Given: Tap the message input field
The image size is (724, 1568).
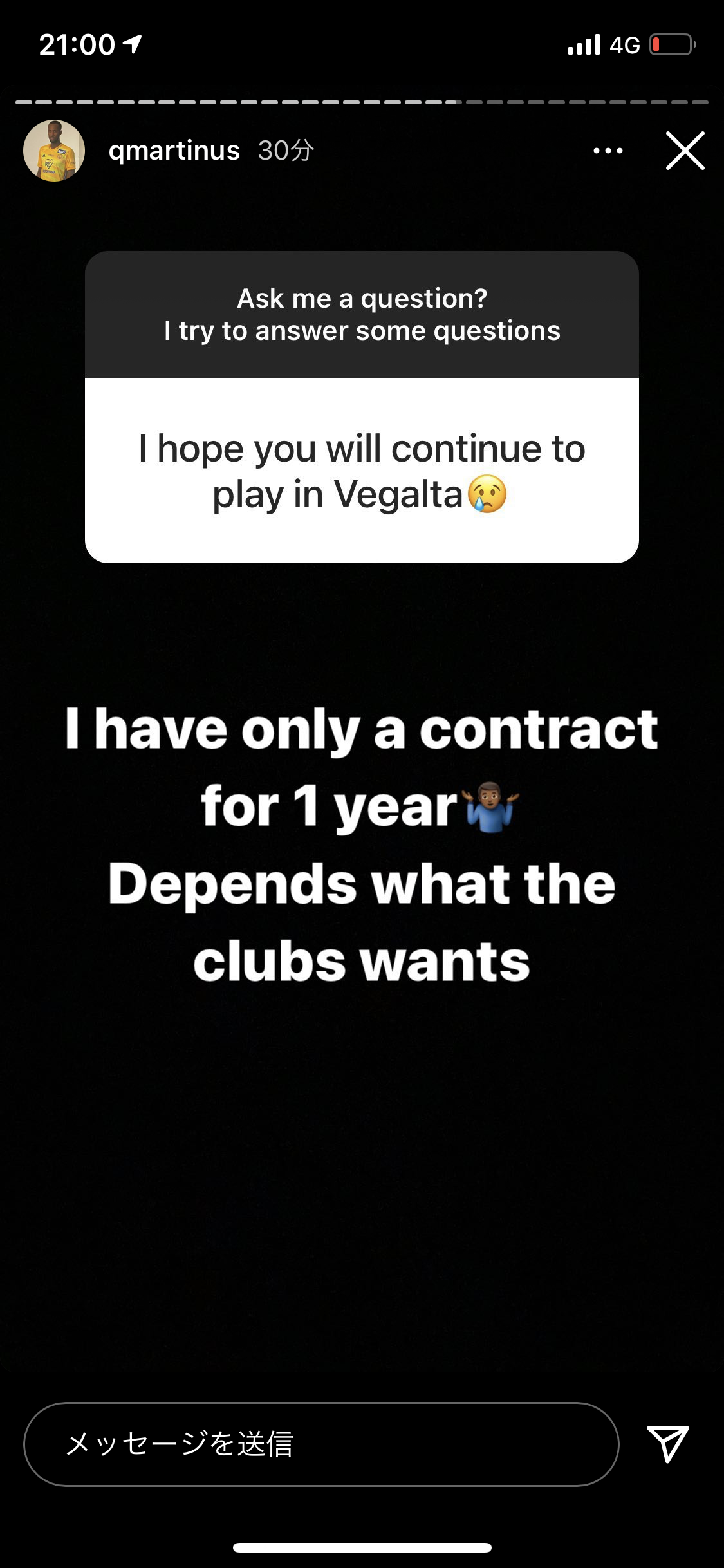Looking at the screenshot, I should (x=320, y=1444).
